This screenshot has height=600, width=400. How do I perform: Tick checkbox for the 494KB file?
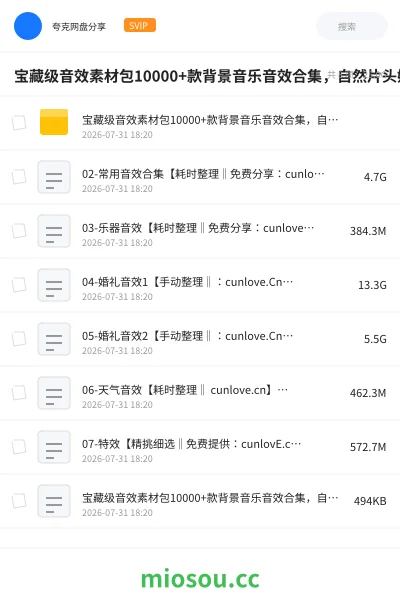pyautogui.click(x=19, y=501)
